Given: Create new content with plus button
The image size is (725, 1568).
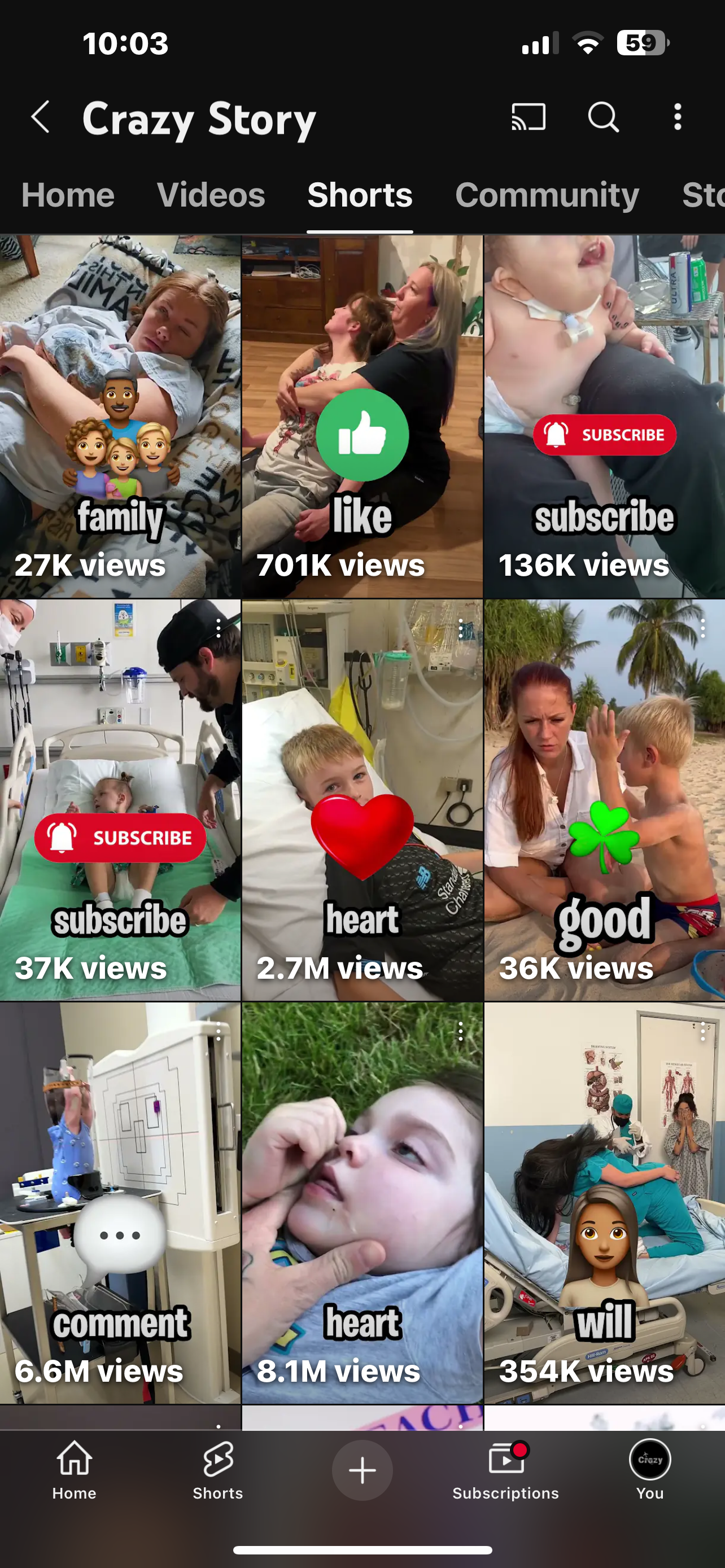Looking at the screenshot, I should 362,1470.
